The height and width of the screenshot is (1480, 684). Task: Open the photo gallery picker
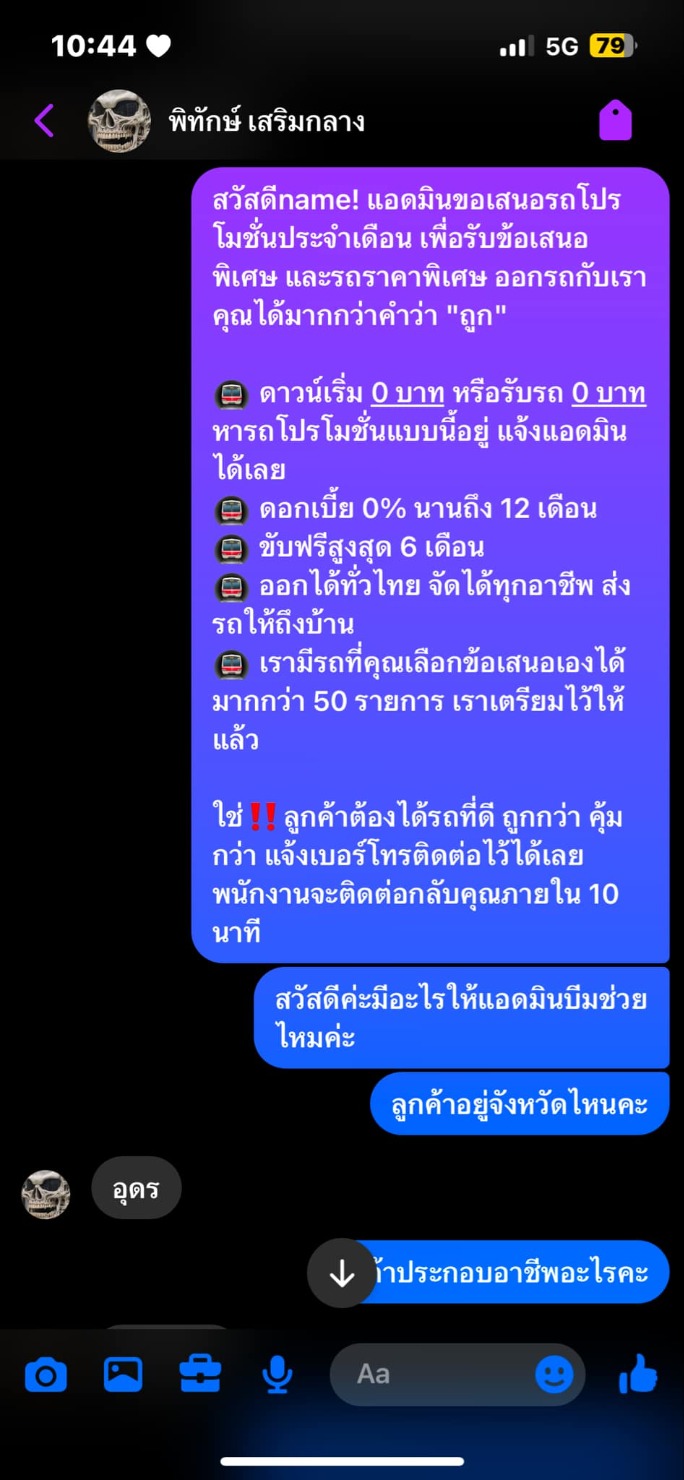pyautogui.click(x=123, y=1375)
